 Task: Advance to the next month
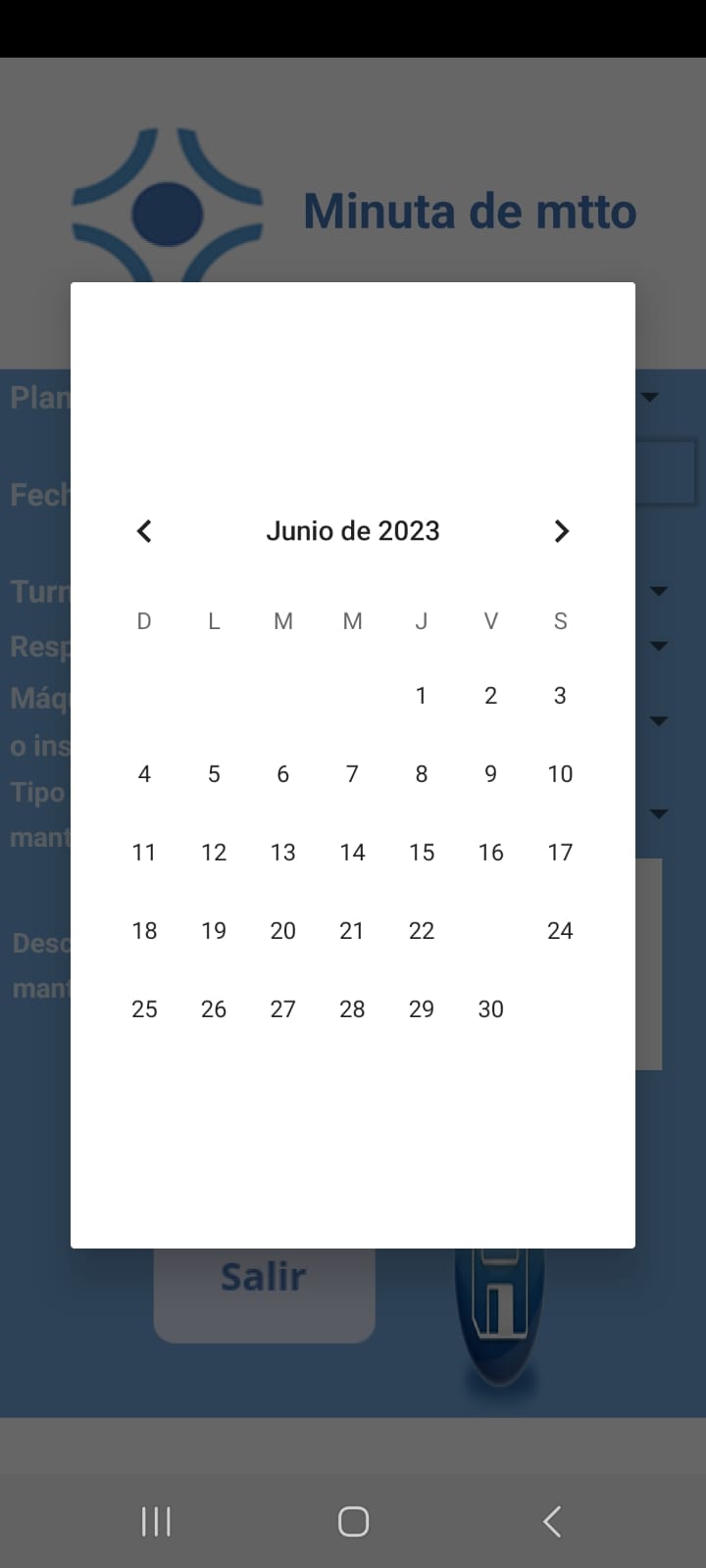(x=561, y=531)
